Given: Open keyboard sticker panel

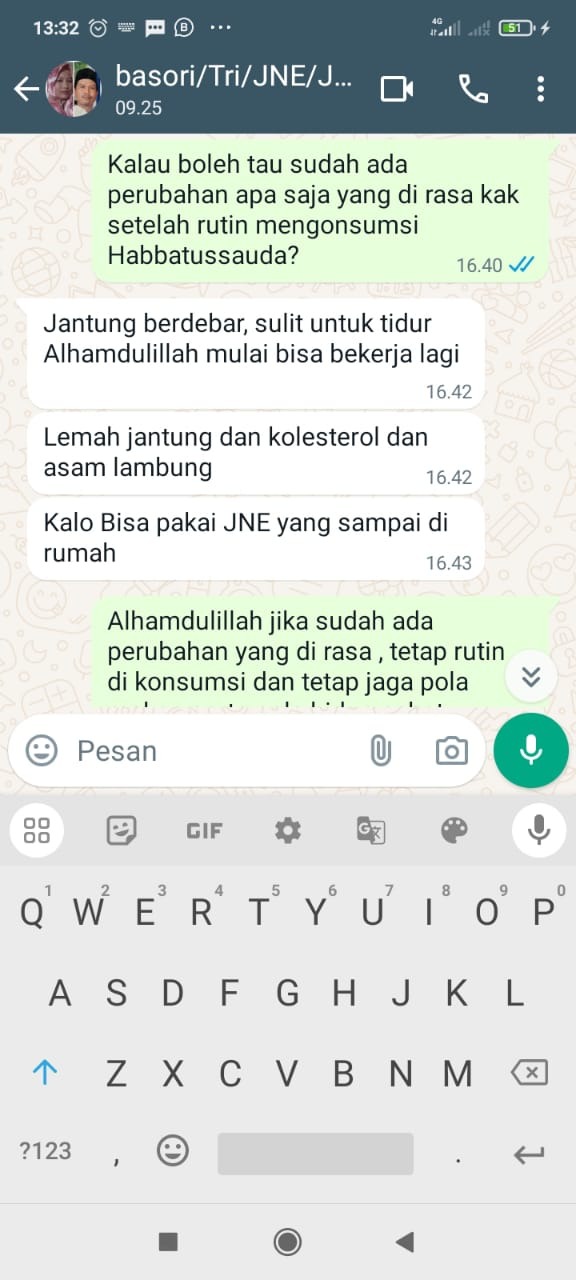Looking at the screenshot, I should point(122,830).
